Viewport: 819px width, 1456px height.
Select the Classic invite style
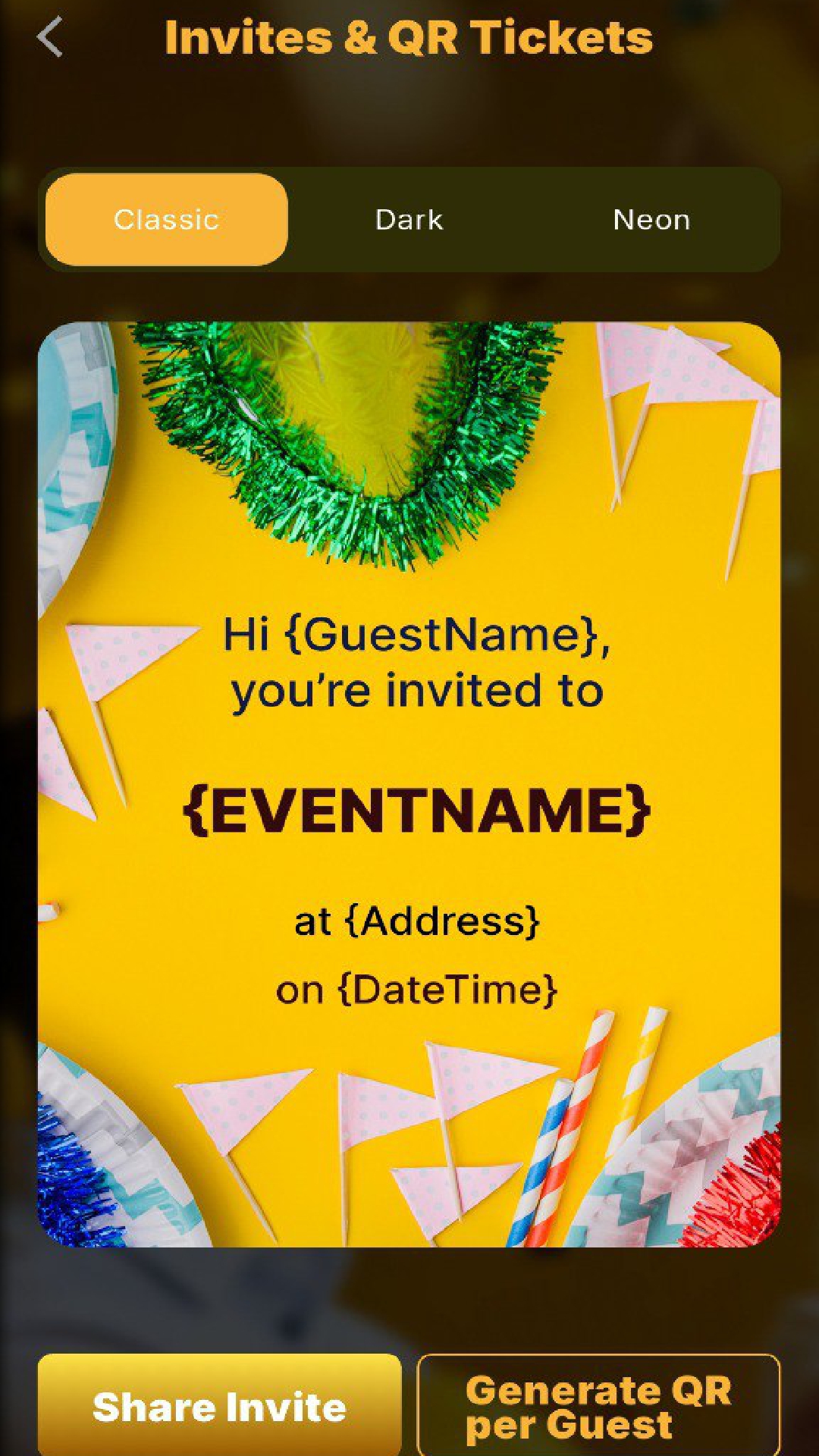(x=167, y=220)
